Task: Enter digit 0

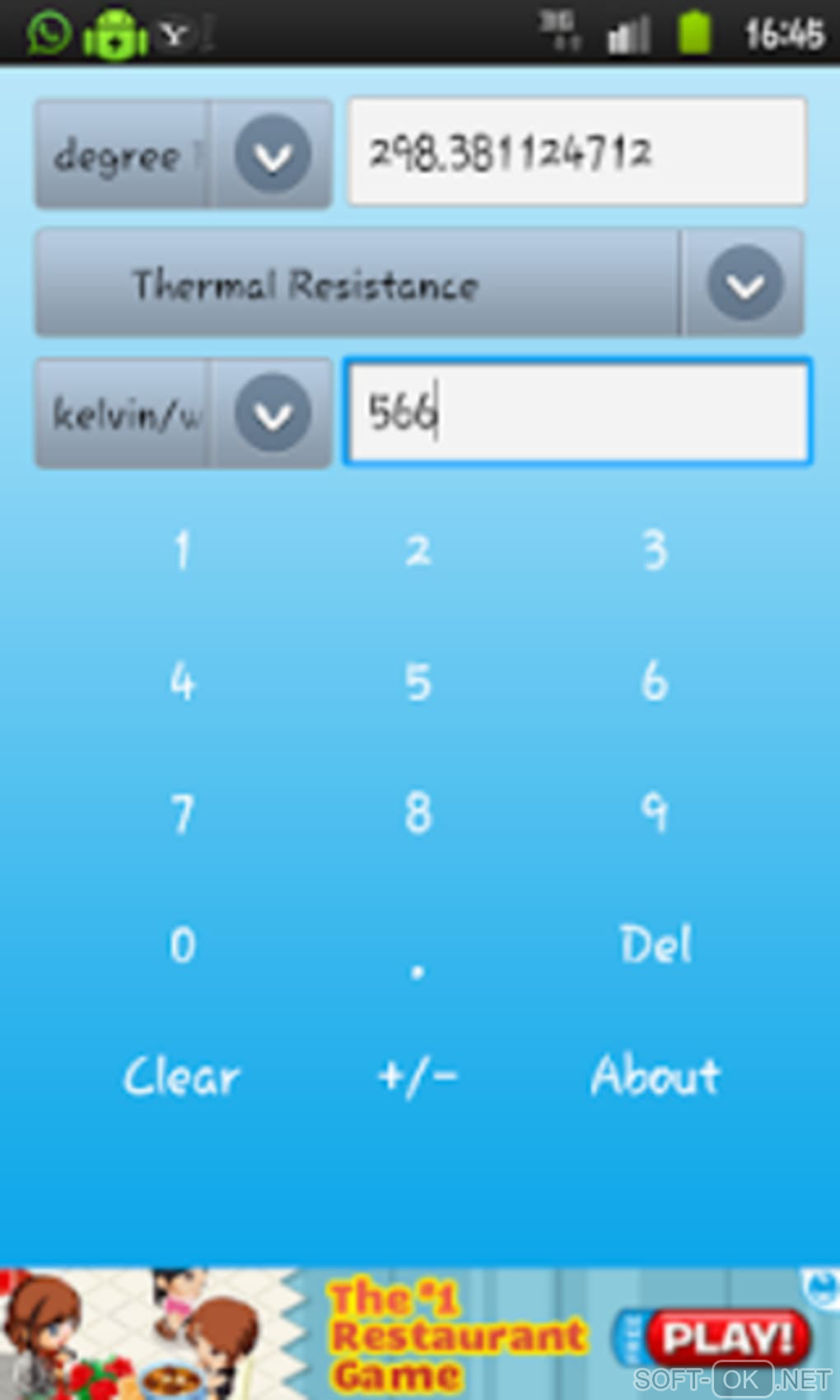Action: coord(183,945)
